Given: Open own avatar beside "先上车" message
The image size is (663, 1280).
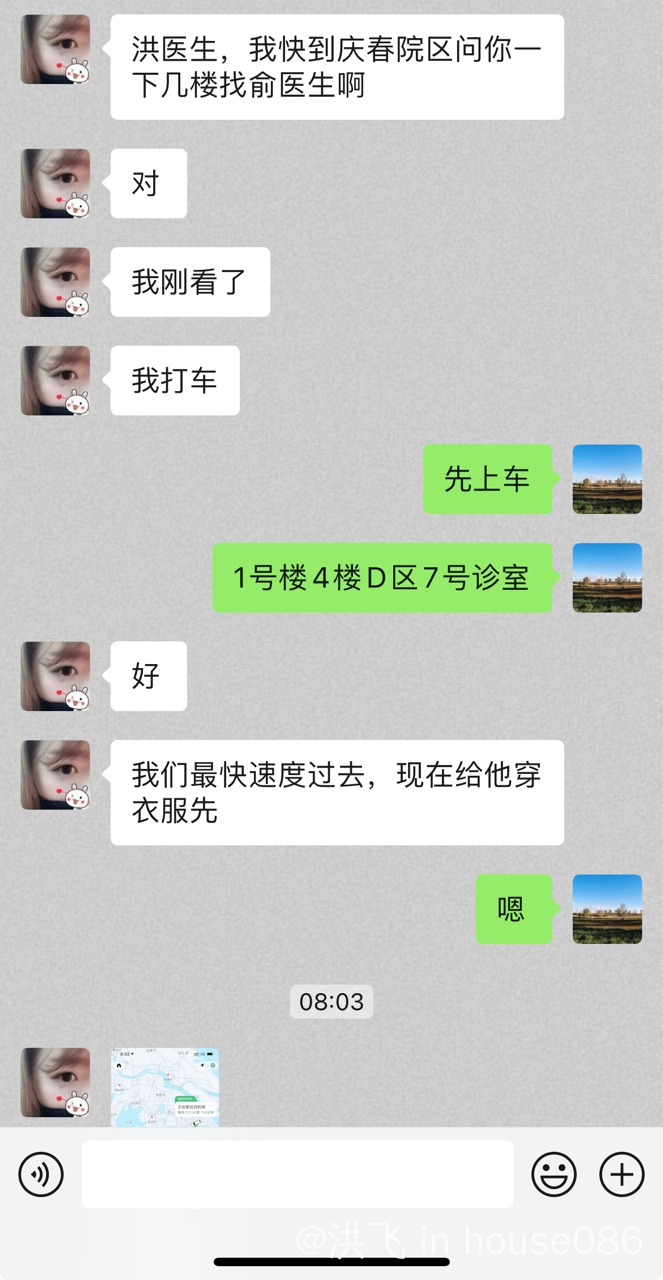Looking at the screenshot, I should (x=607, y=479).
